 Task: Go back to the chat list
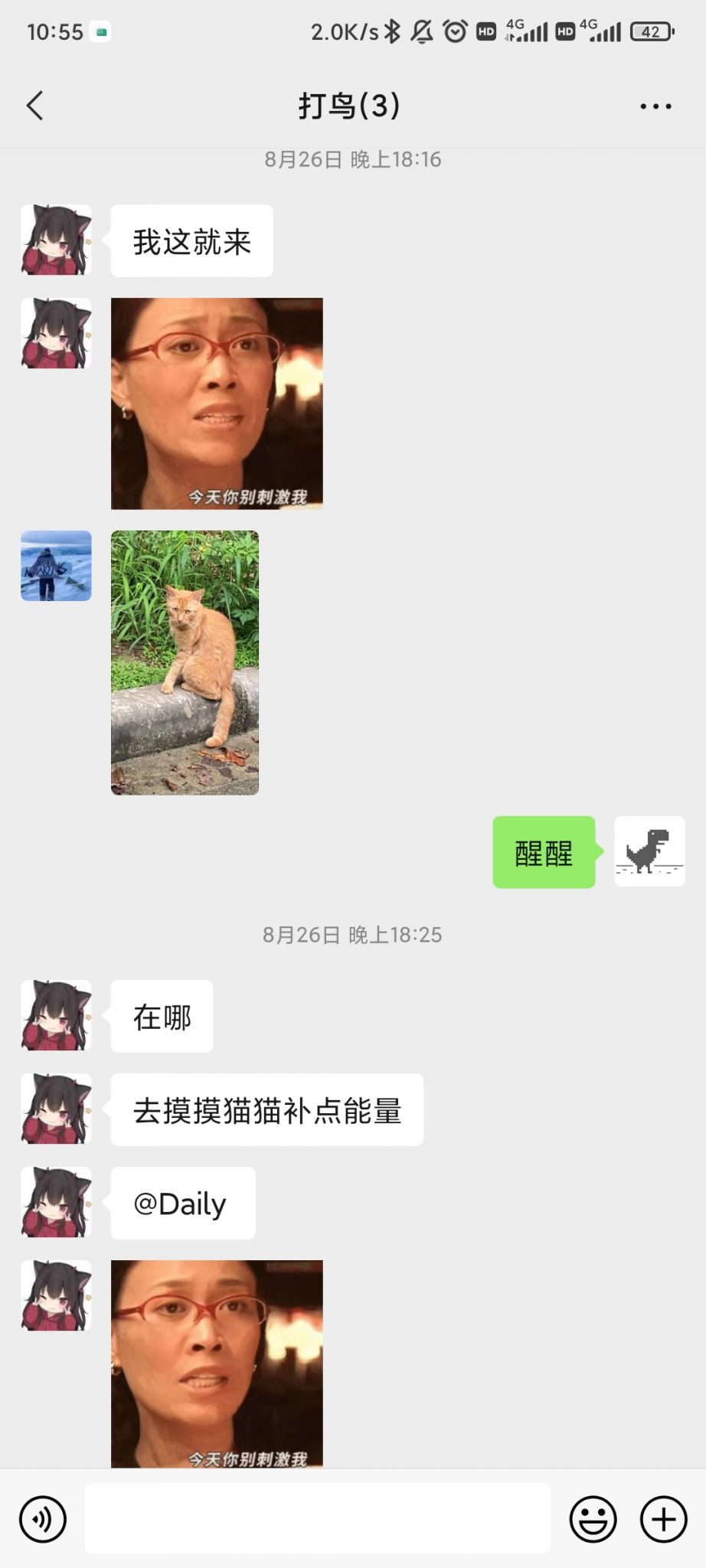(x=35, y=106)
